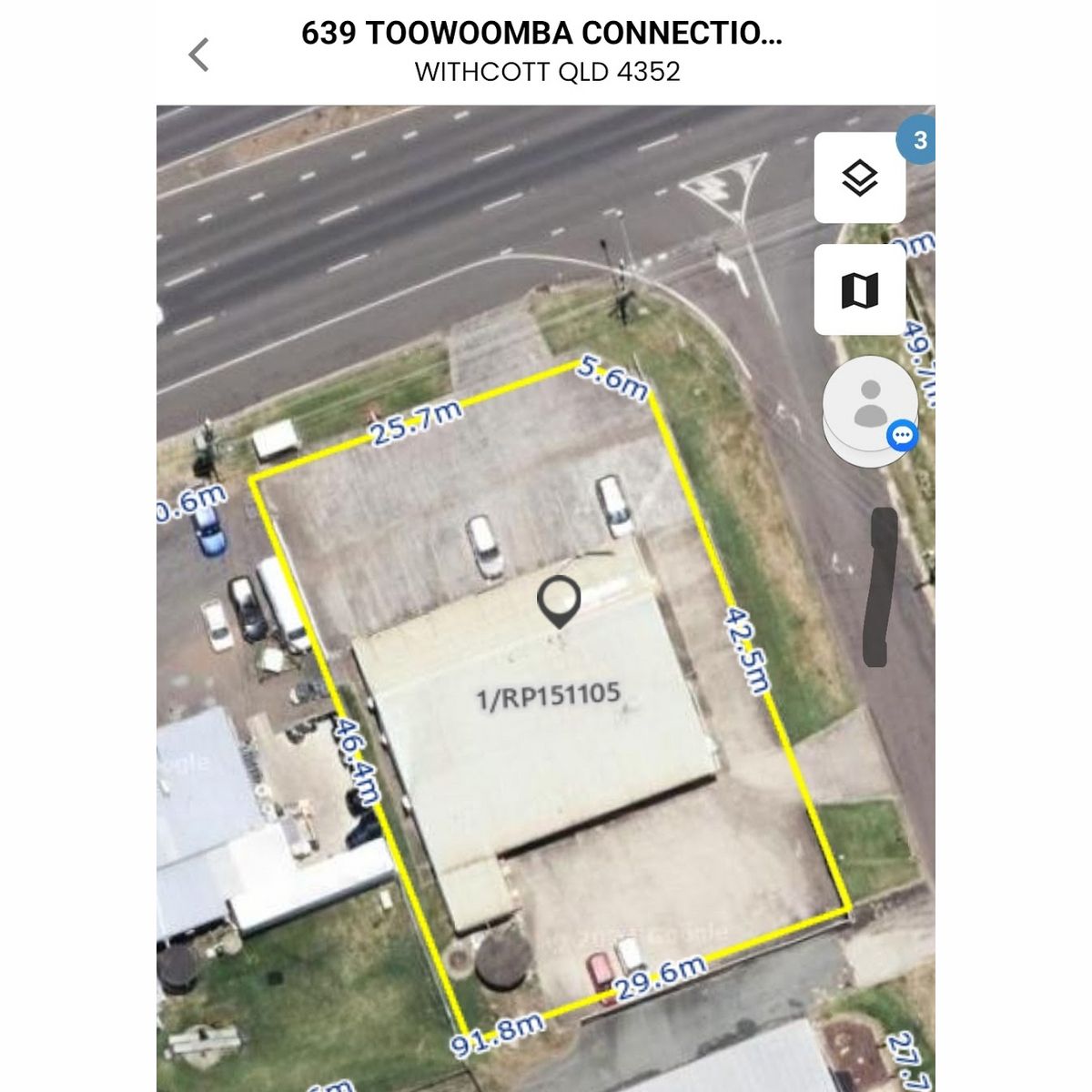
Task: Tap the location pin on the property
Action: [558, 601]
